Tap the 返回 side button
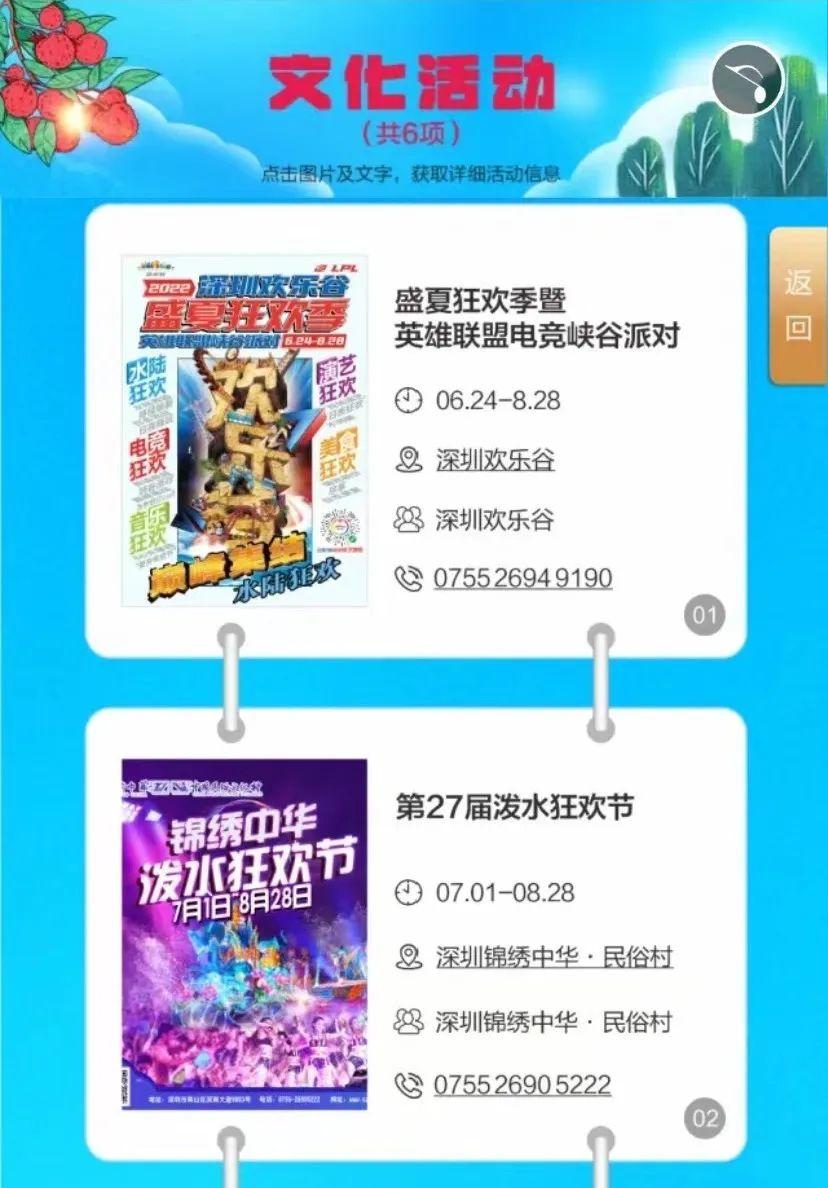 point(797,306)
